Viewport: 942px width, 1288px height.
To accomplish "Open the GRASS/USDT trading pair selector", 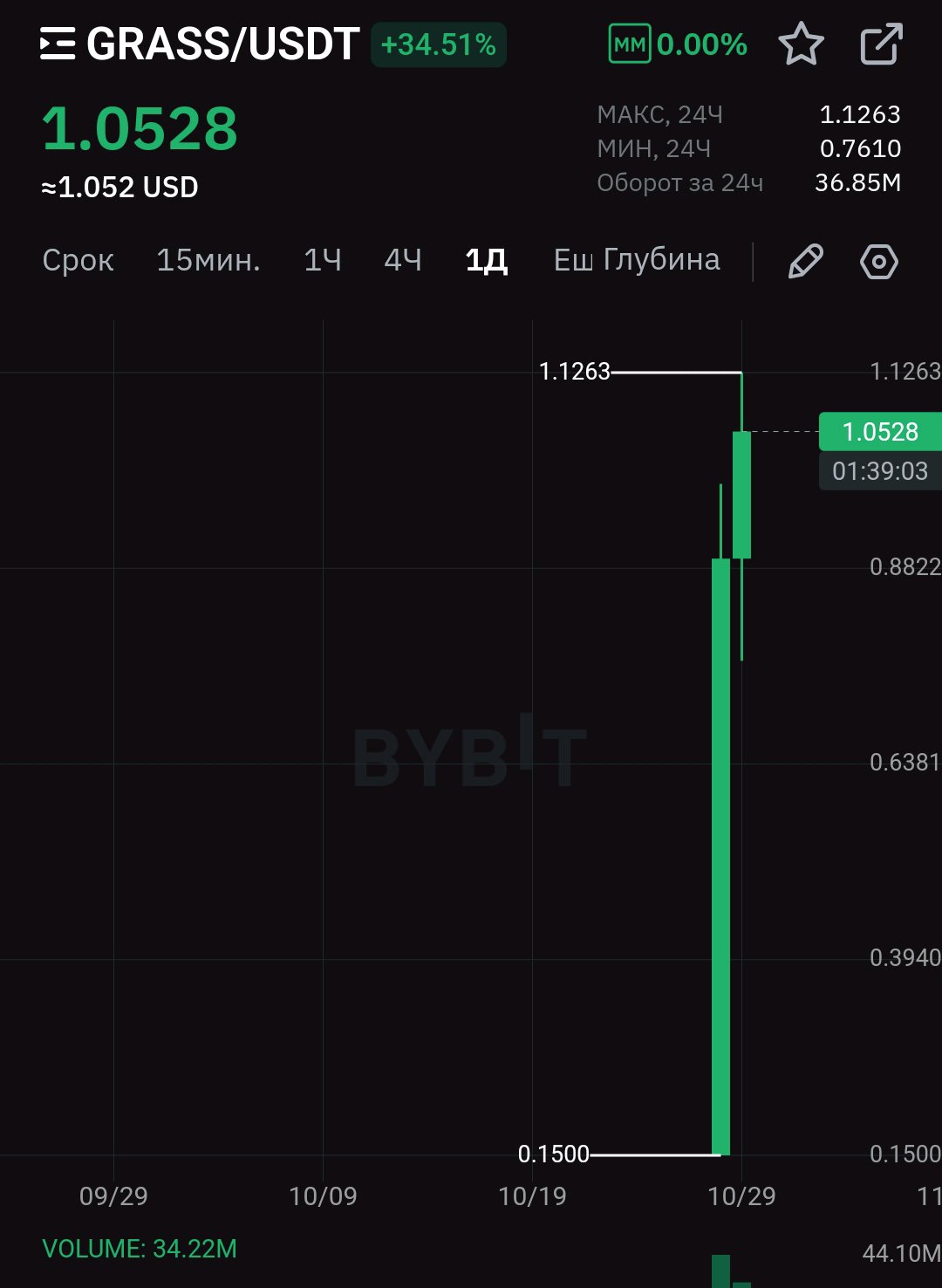I will (x=201, y=45).
